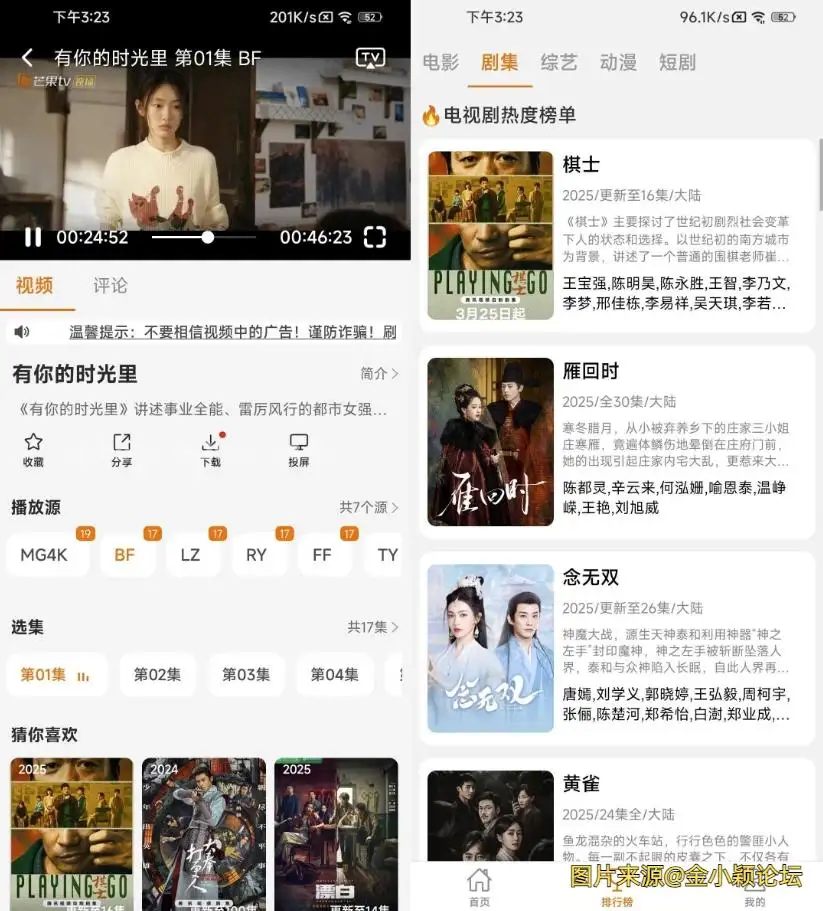Pause the playing video
The image size is (823, 911).
pyautogui.click(x=33, y=237)
